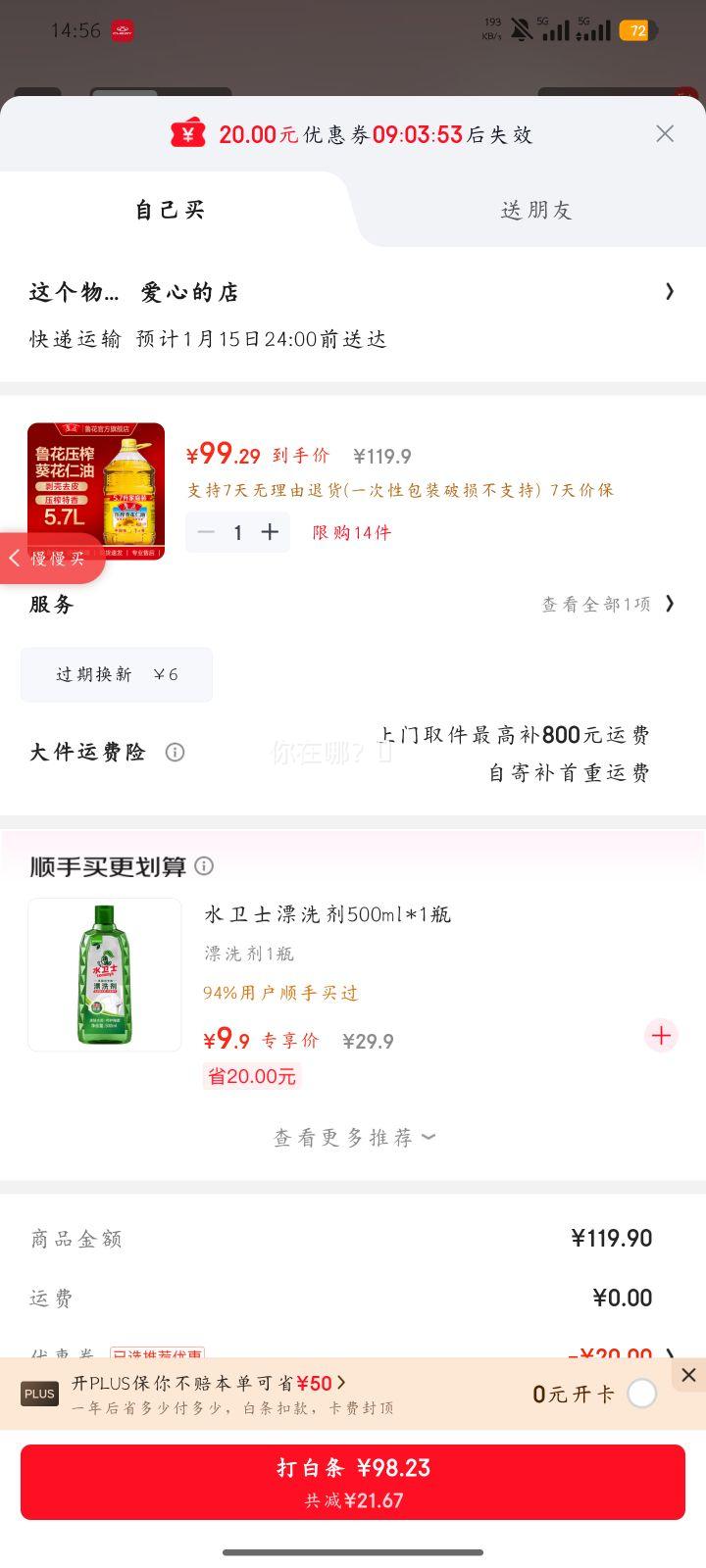Tap the 打白条 ¥98.23 payment button
Viewport: 706px width, 1568px height.
[353, 1481]
